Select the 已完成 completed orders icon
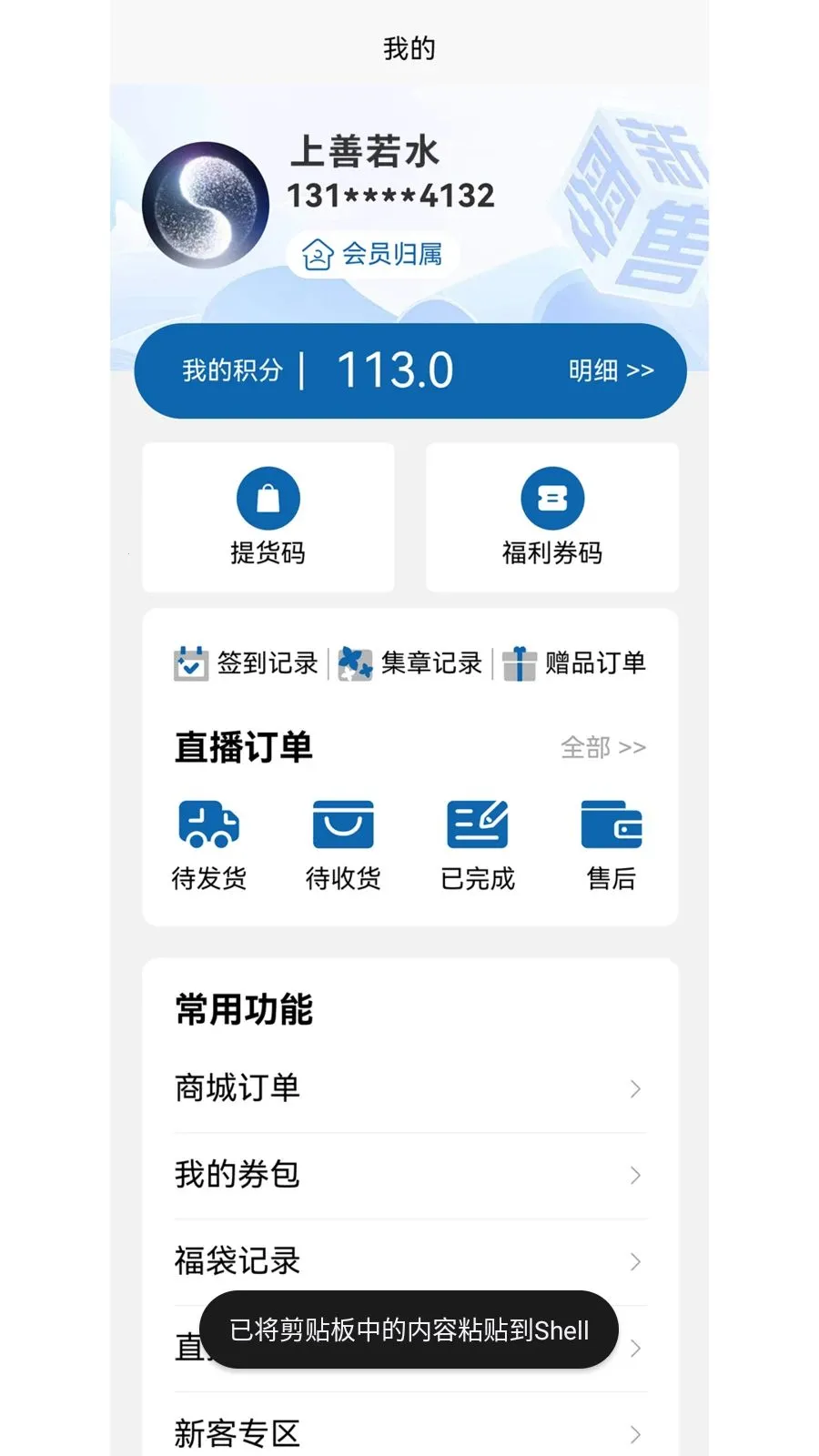The image size is (819, 1456). (x=476, y=824)
